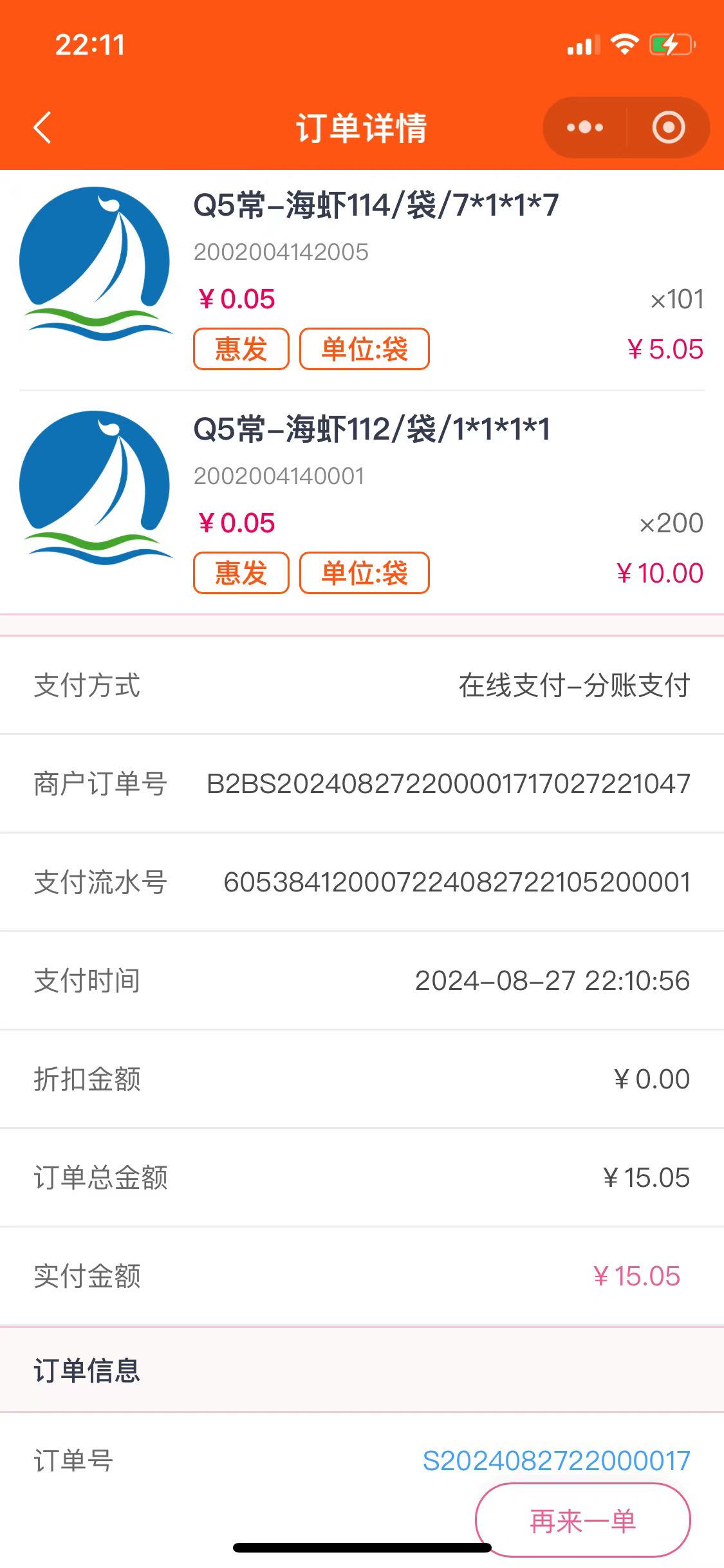The height and width of the screenshot is (1568, 724).
Task: Go back from the order details page
Action: 42,127
